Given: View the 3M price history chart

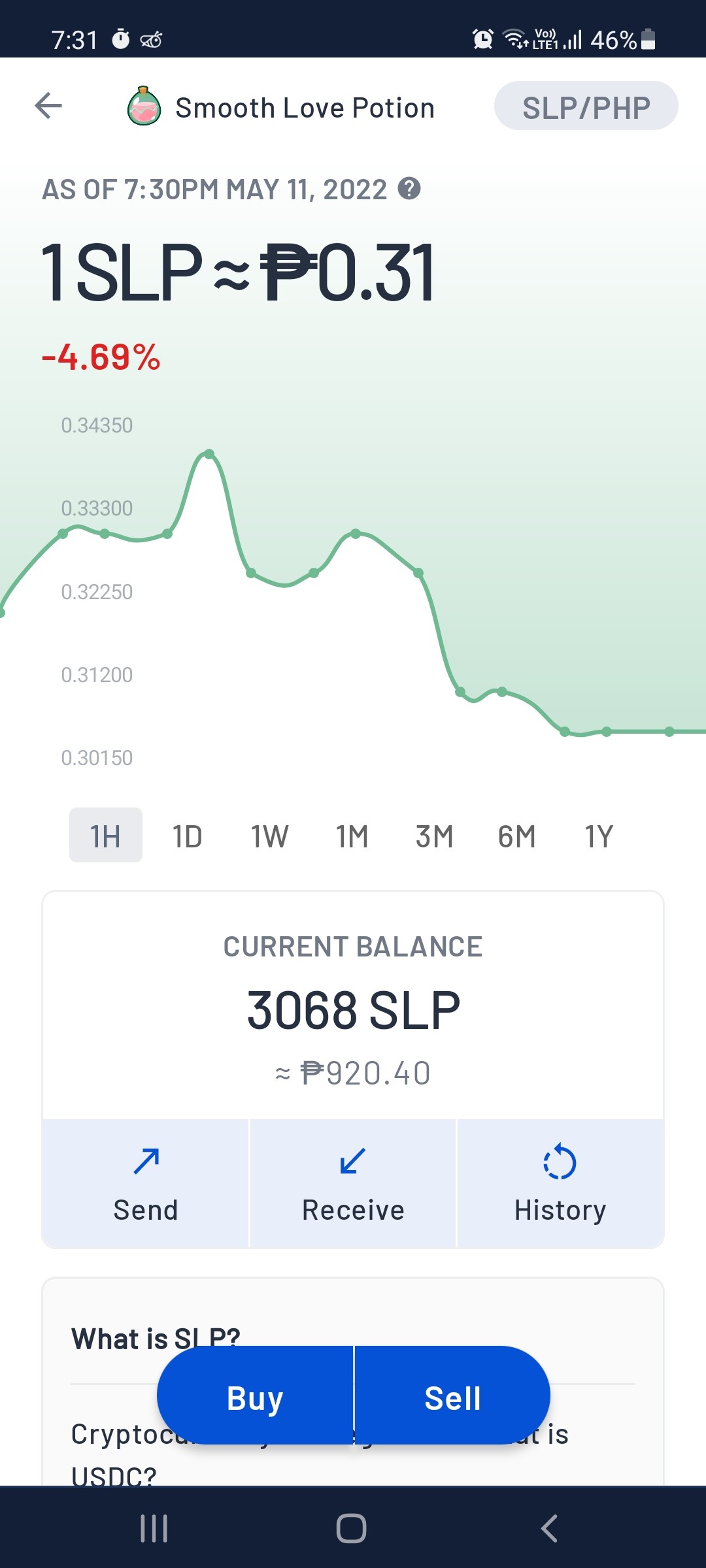Looking at the screenshot, I should (435, 836).
